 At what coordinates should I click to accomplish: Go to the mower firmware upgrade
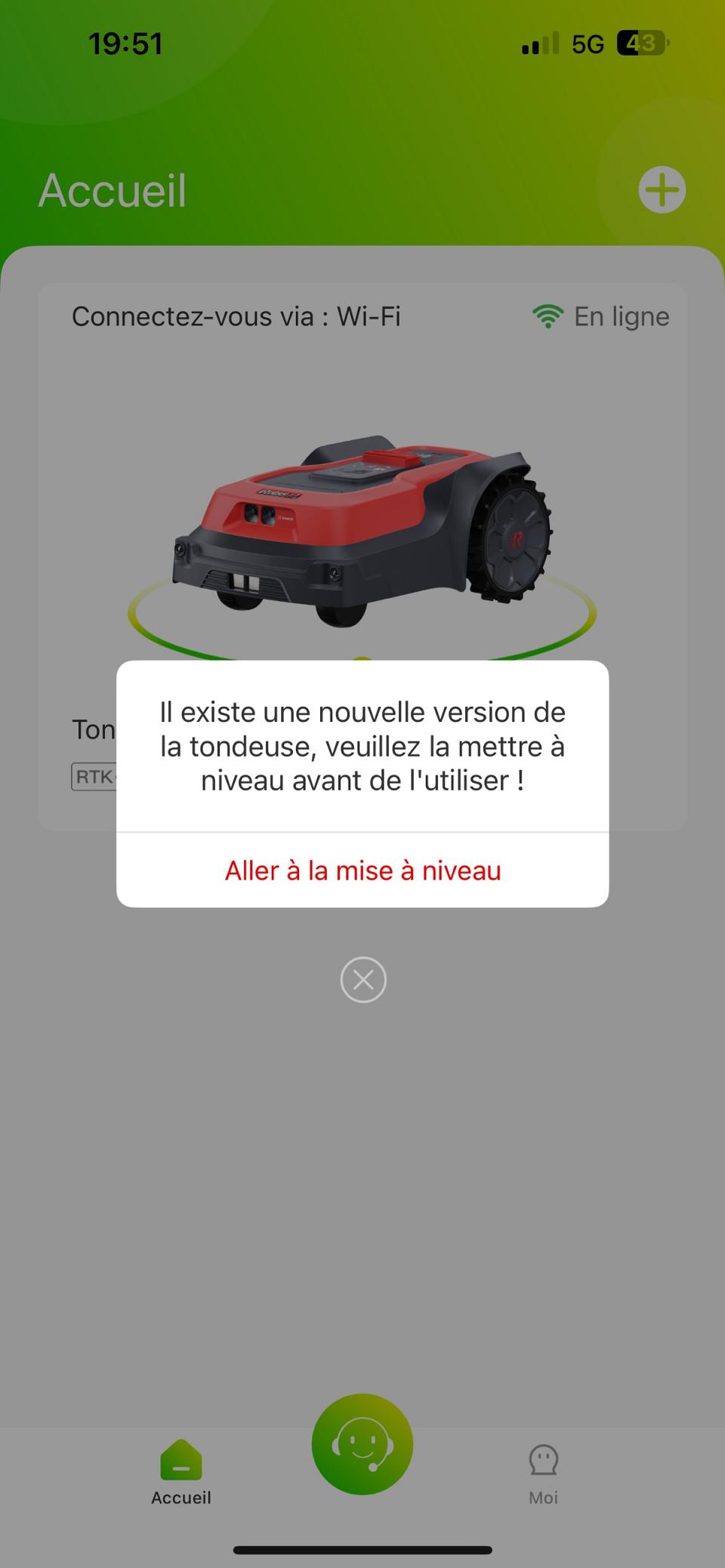(362, 870)
